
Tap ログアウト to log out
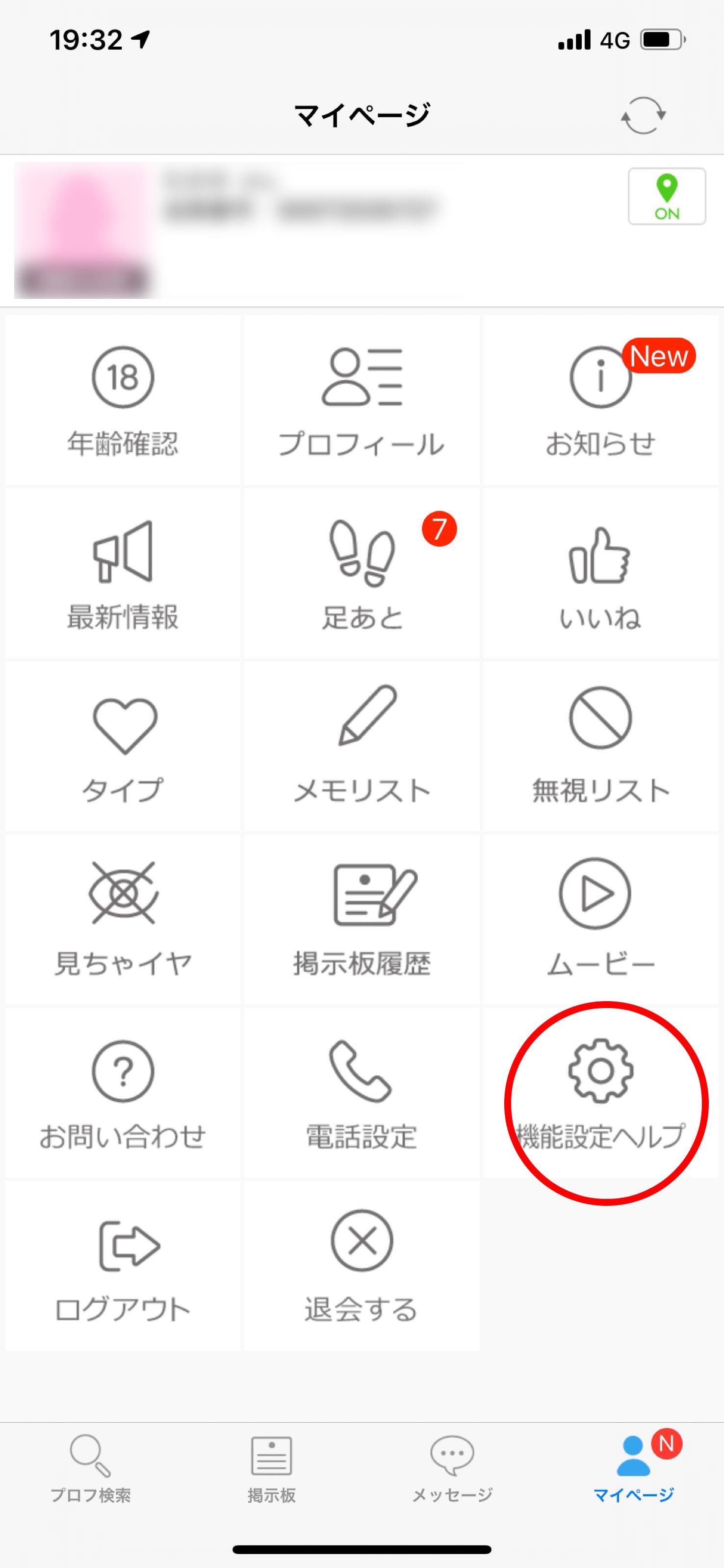tap(123, 1266)
